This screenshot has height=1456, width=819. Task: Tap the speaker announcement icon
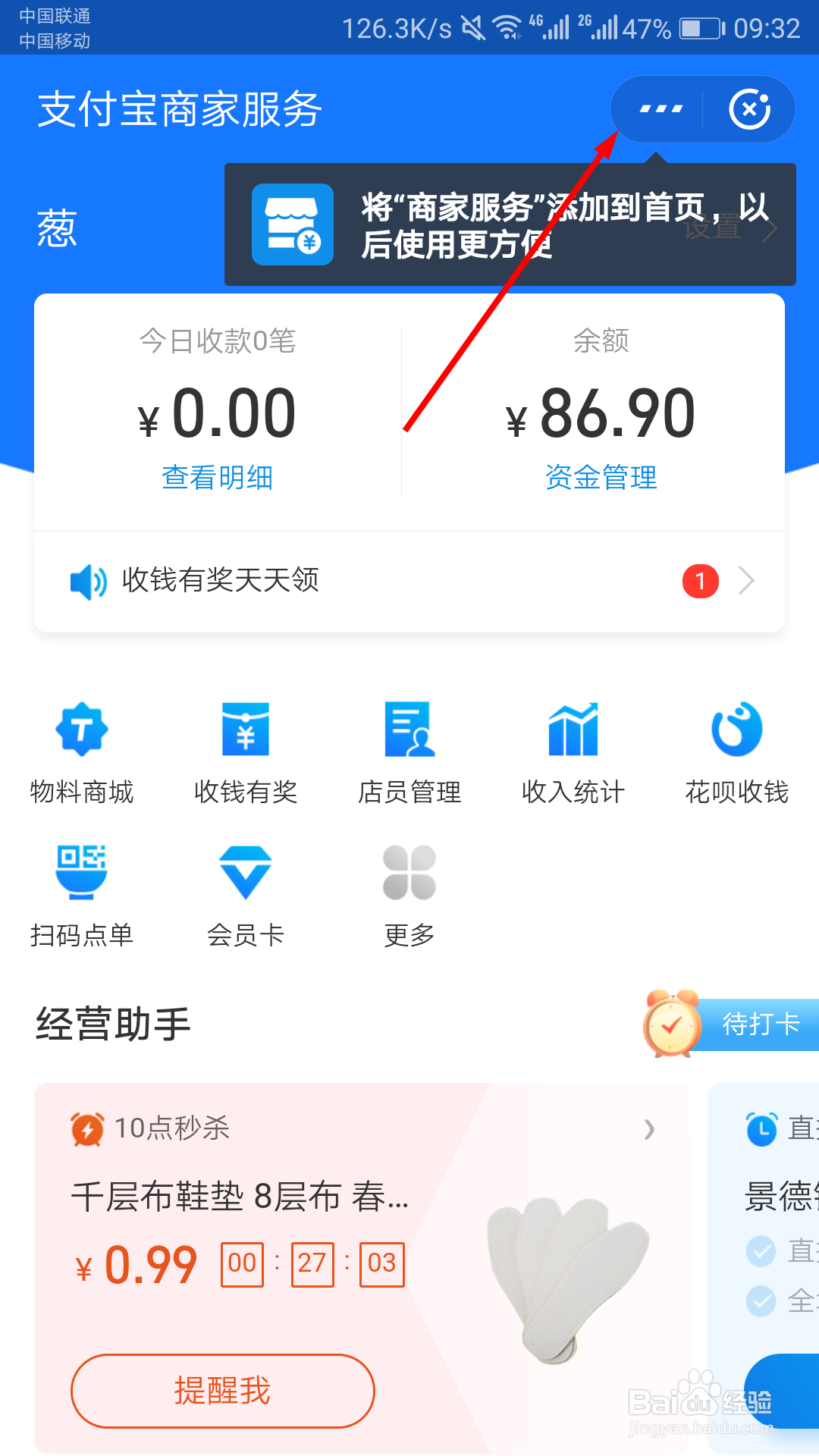(86, 580)
